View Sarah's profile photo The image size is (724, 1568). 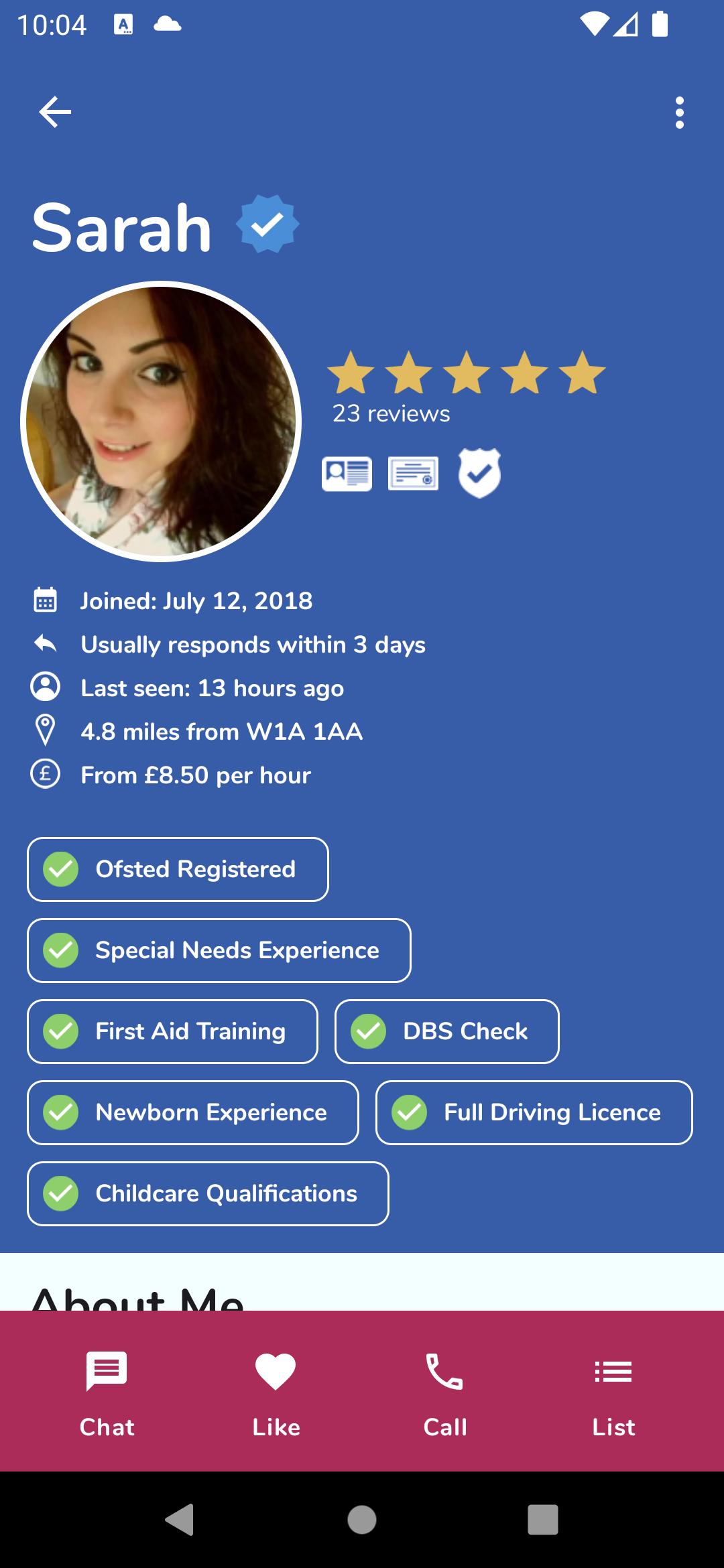pos(161,421)
